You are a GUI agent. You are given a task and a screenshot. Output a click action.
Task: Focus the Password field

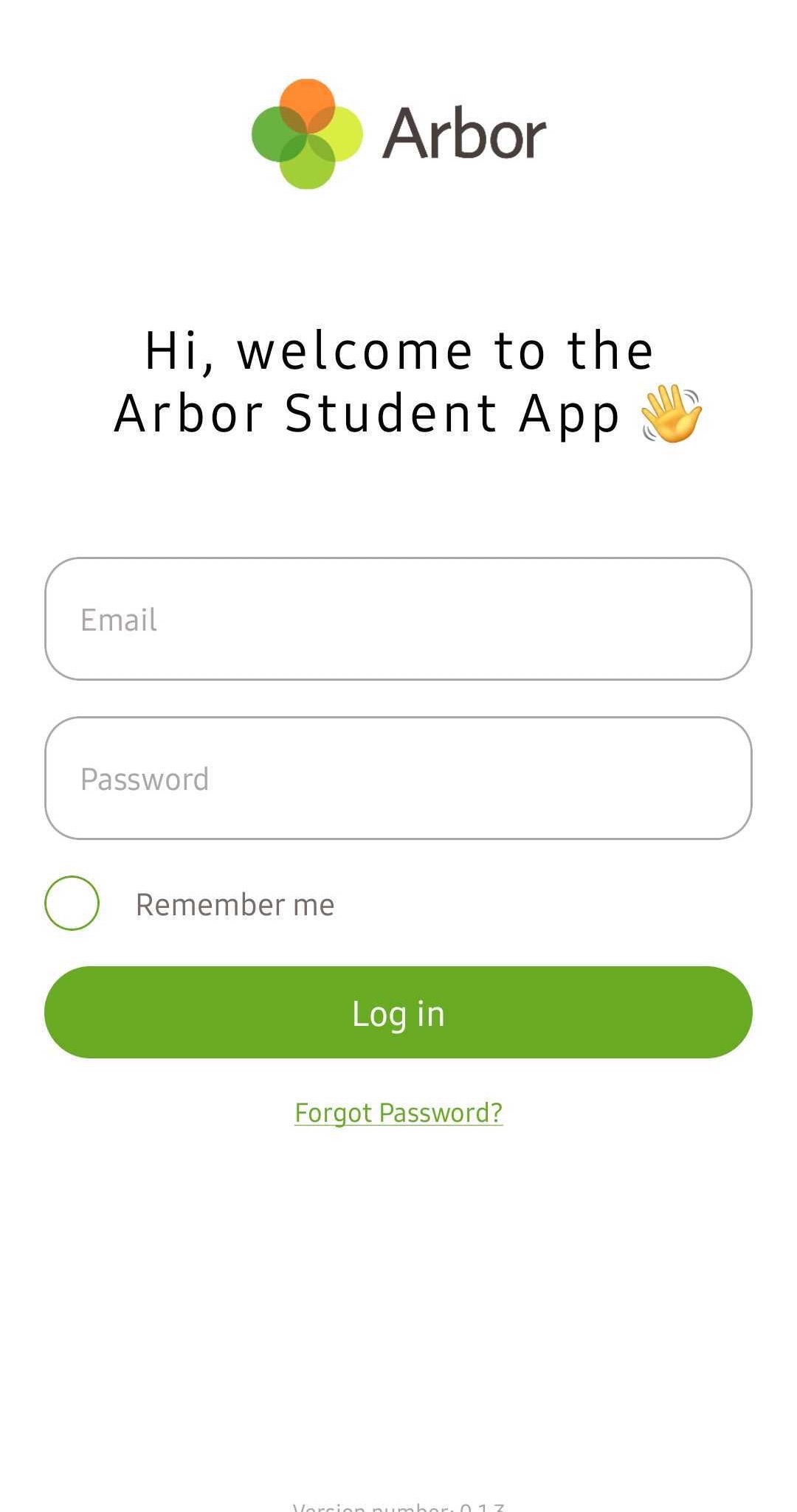click(x=398, y=778)
